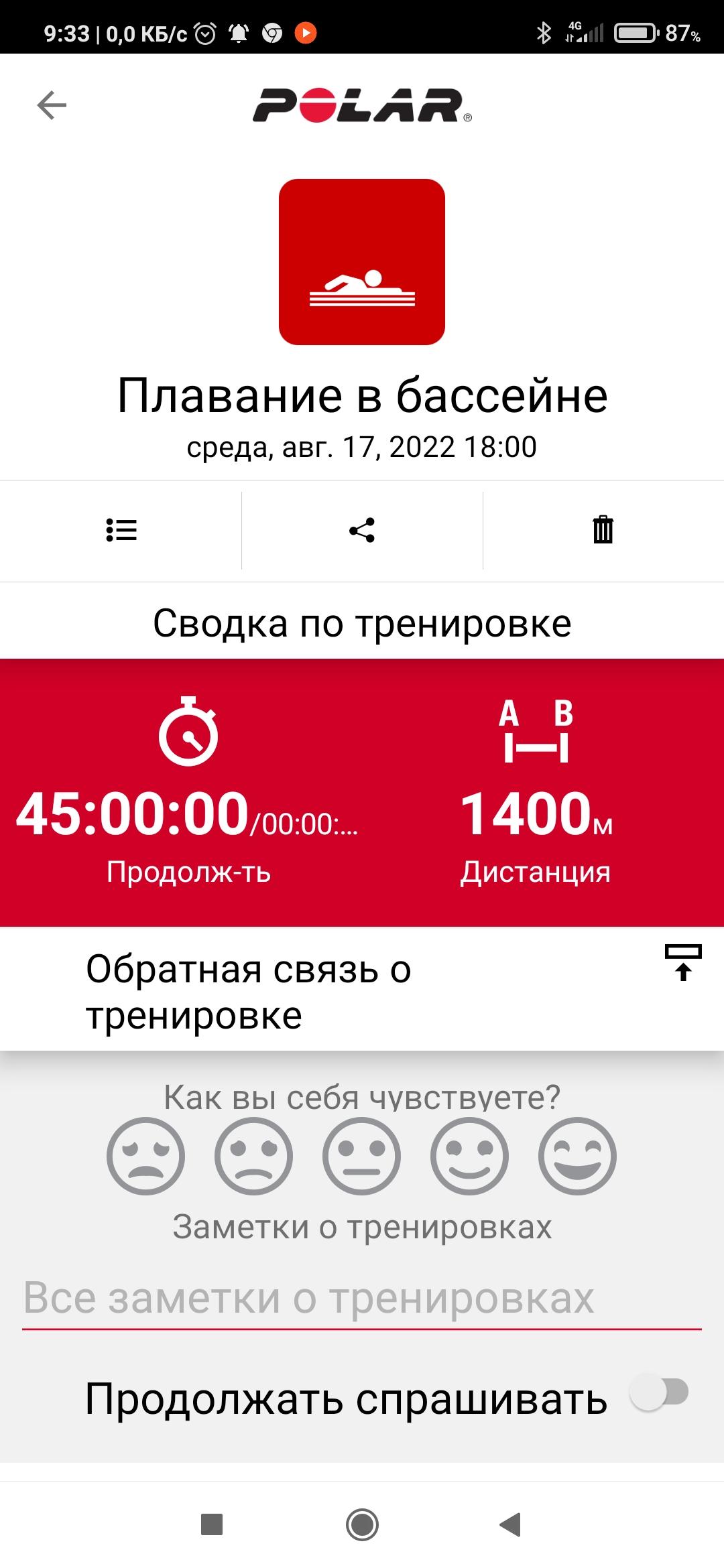Choose the slightly sad face
This screenshot has height=1568, width=724.
point(253,1156)
